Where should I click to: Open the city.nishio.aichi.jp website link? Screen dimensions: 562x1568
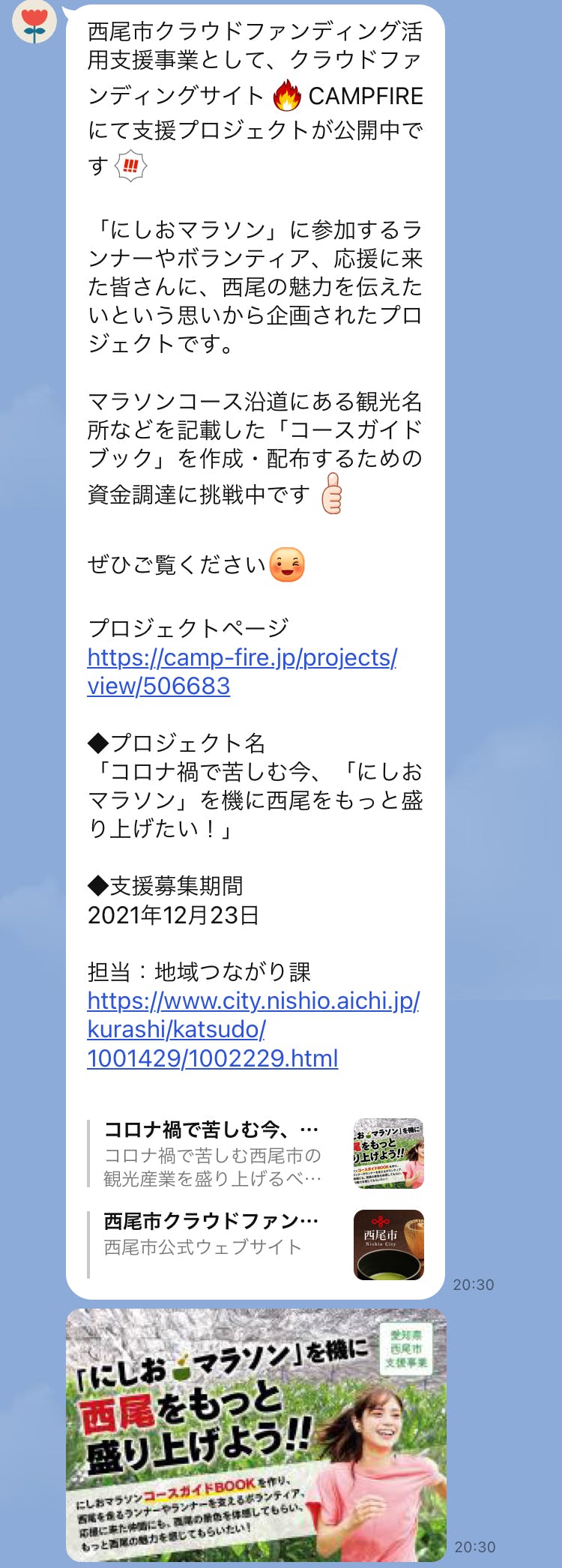point(253,1001)
